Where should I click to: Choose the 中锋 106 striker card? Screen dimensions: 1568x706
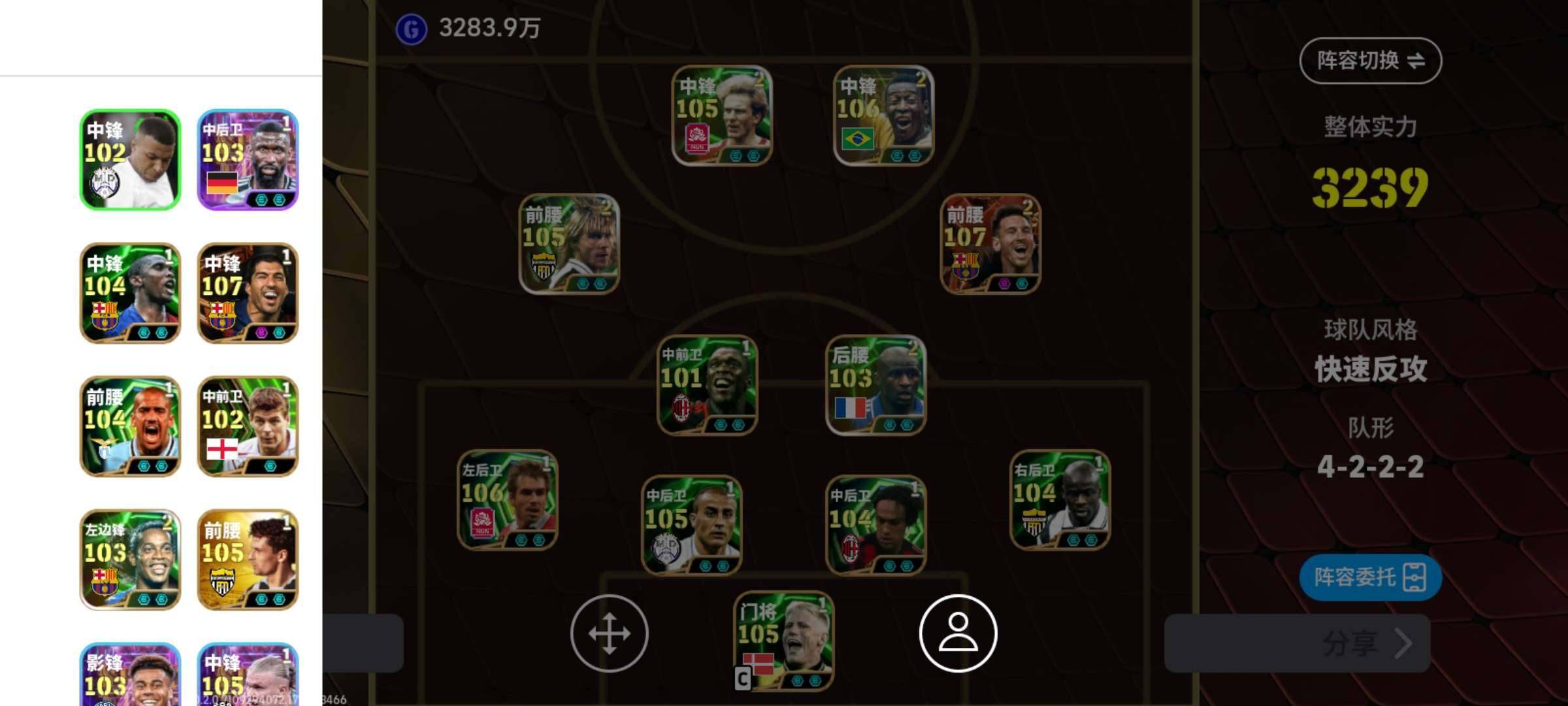click(883, 115)
